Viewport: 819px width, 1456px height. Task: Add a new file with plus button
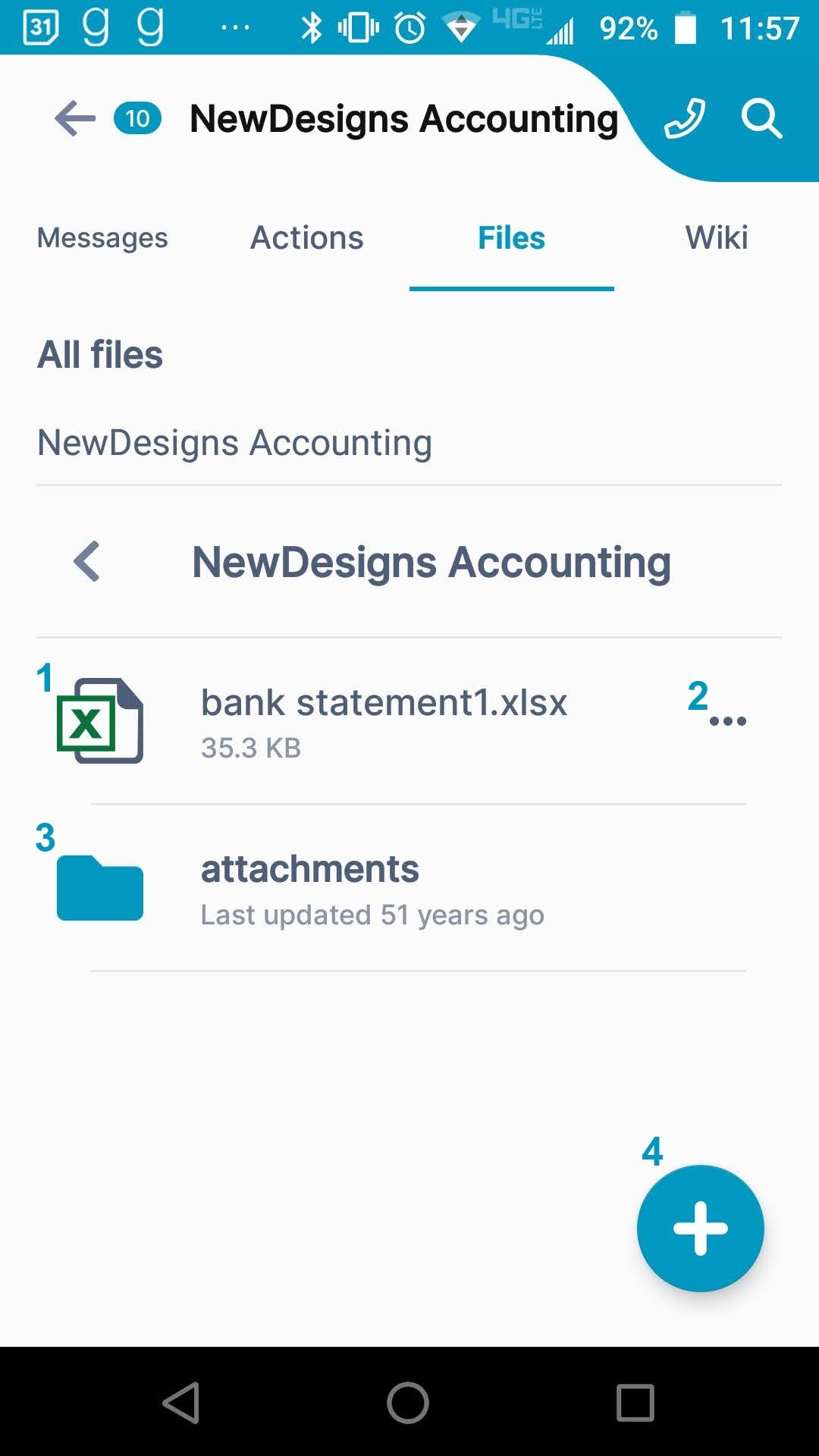point(701,1228)
